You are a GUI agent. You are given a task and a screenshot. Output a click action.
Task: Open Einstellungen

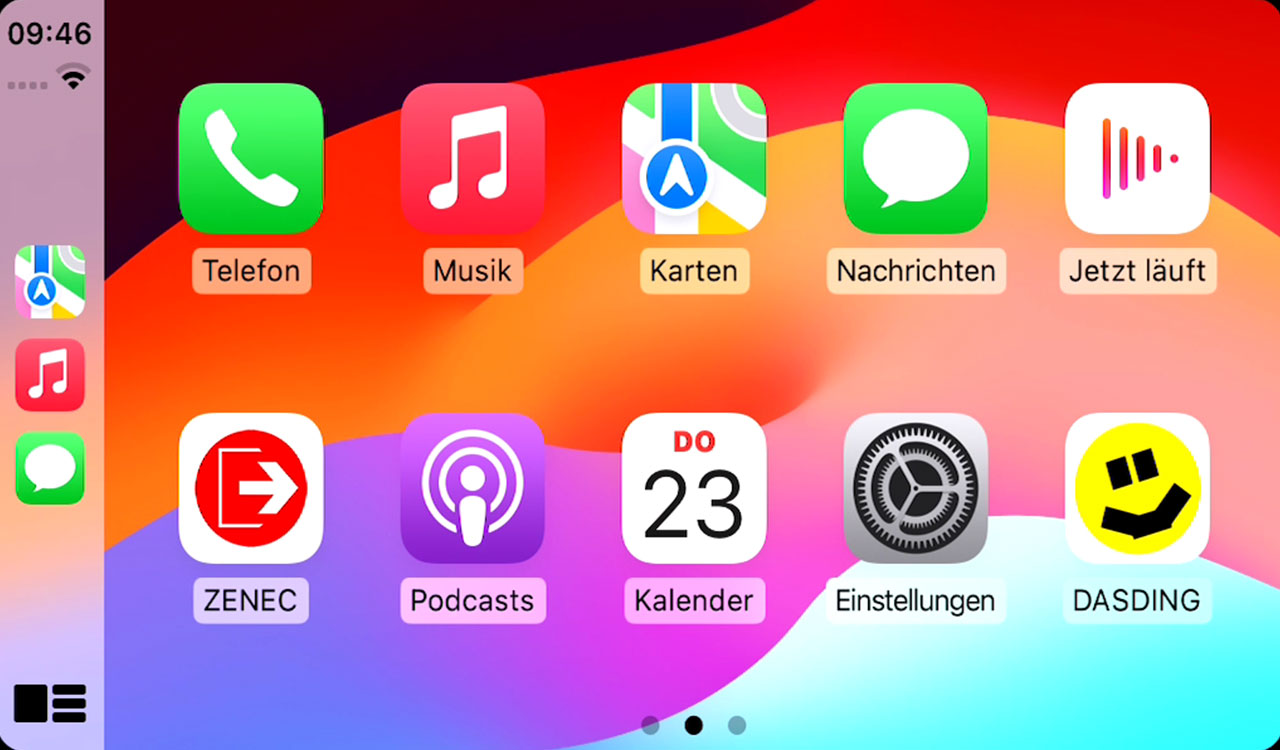coord(915,488)
